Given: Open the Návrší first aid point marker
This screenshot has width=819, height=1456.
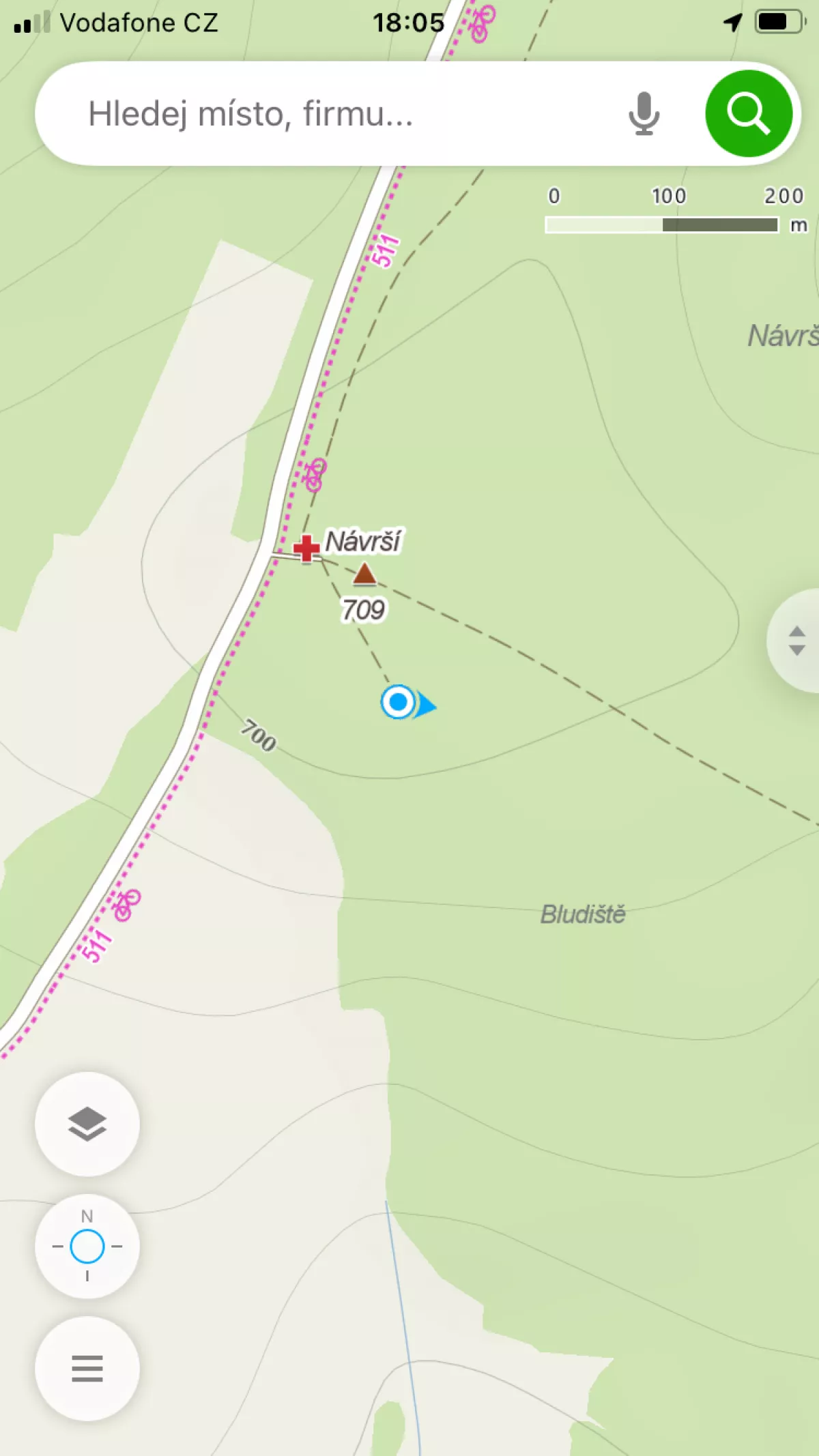Looking at the screenshot, I should point(306,548).
